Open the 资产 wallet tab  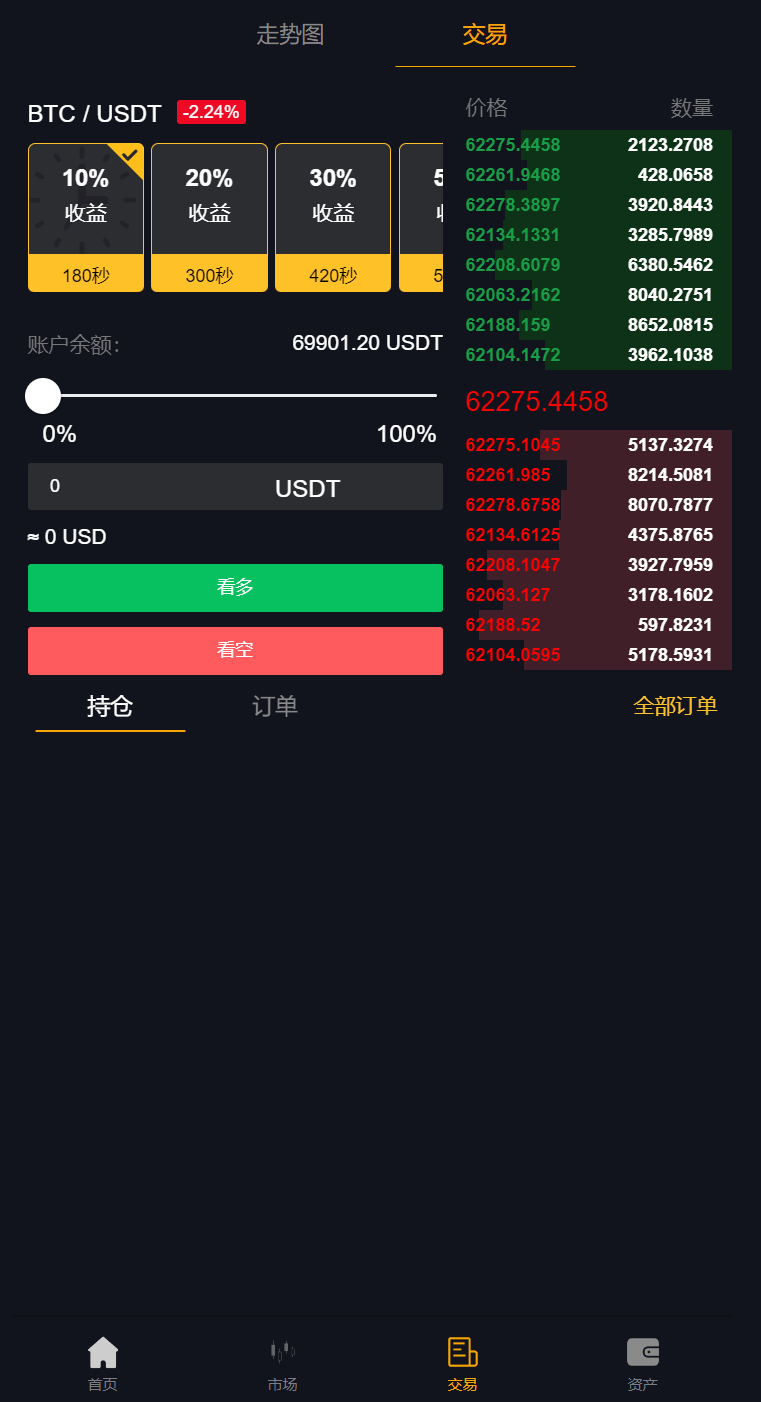(642, 1363)
